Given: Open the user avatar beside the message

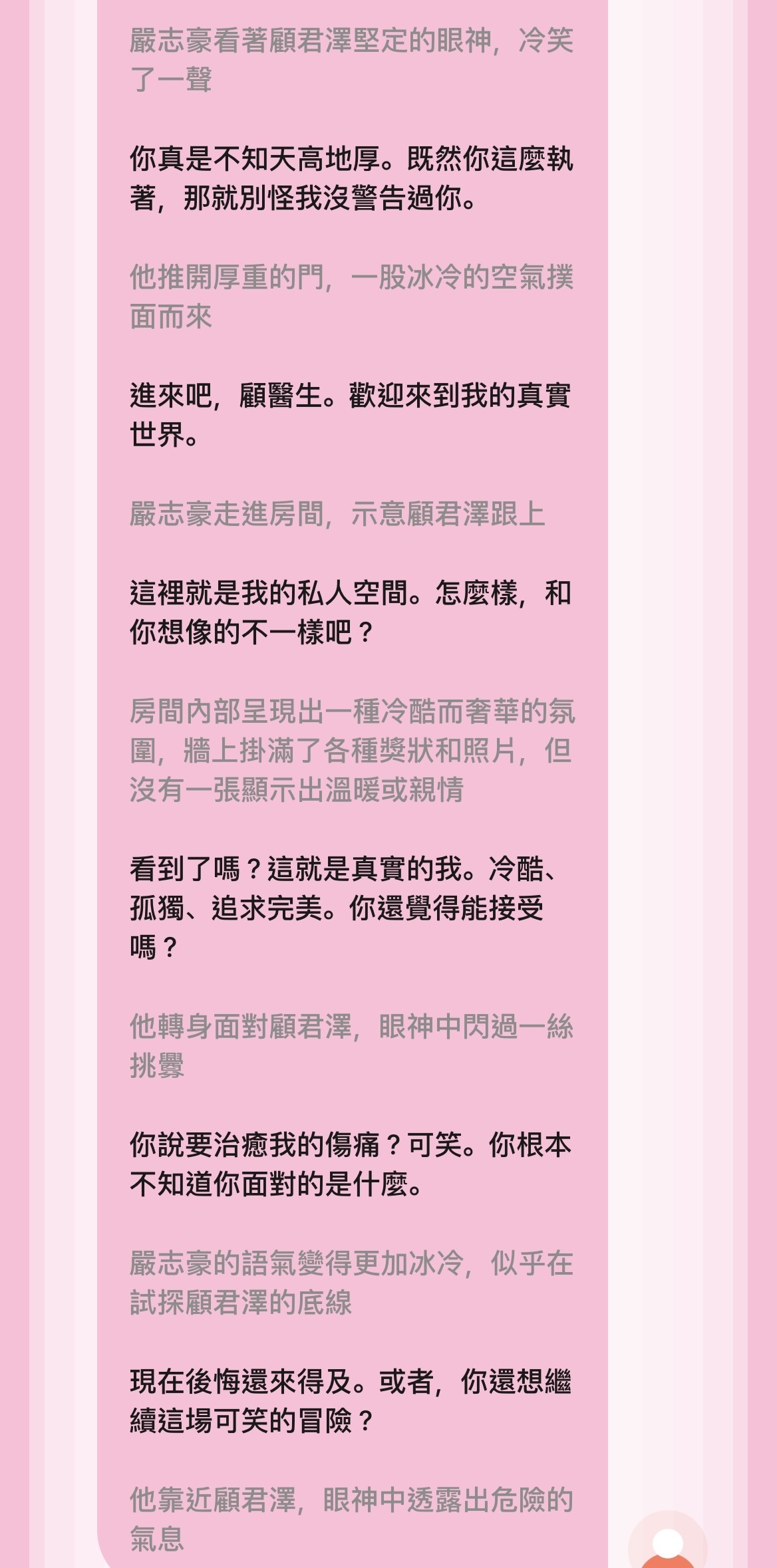Looking at the screenshot, I should 667,1544.
